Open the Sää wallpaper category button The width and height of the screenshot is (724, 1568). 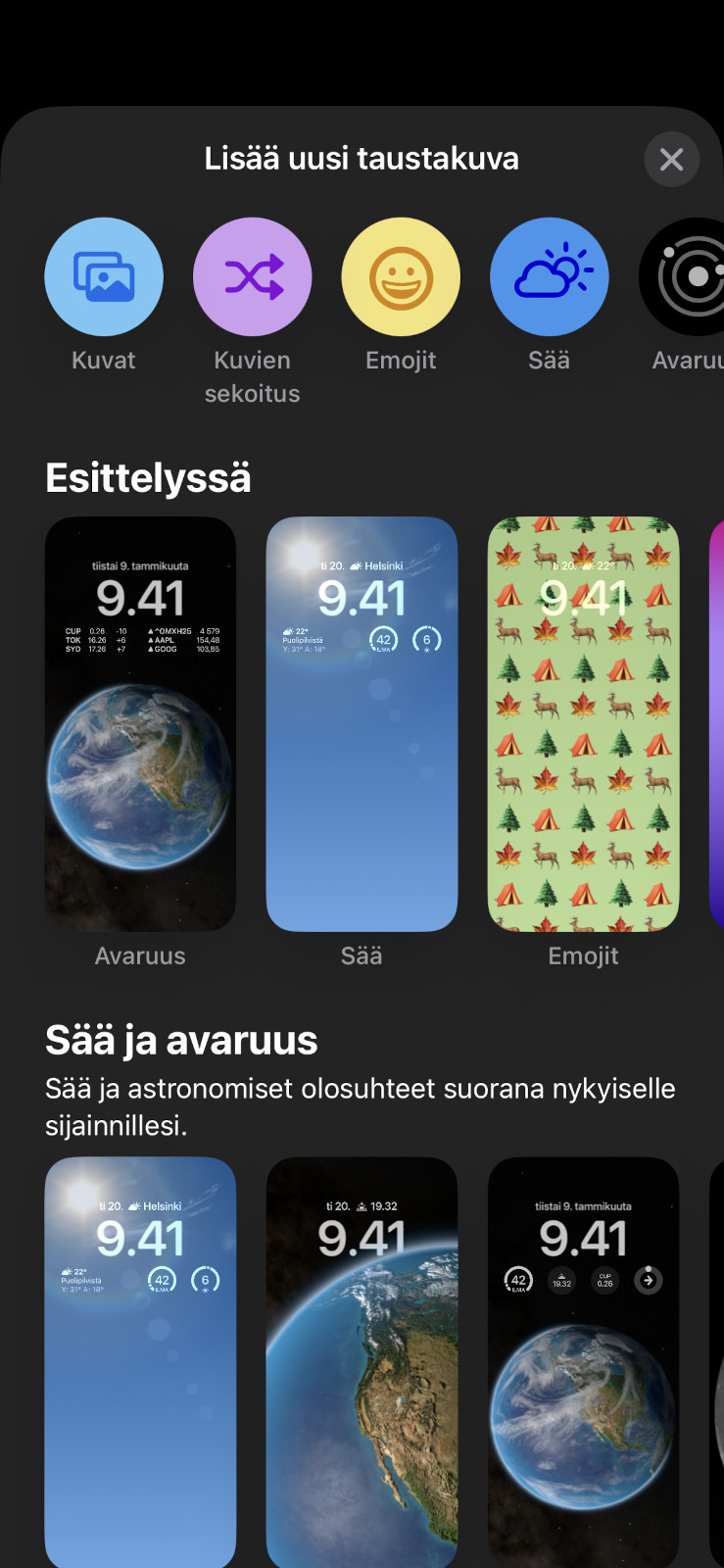click(x=549, y=277)
